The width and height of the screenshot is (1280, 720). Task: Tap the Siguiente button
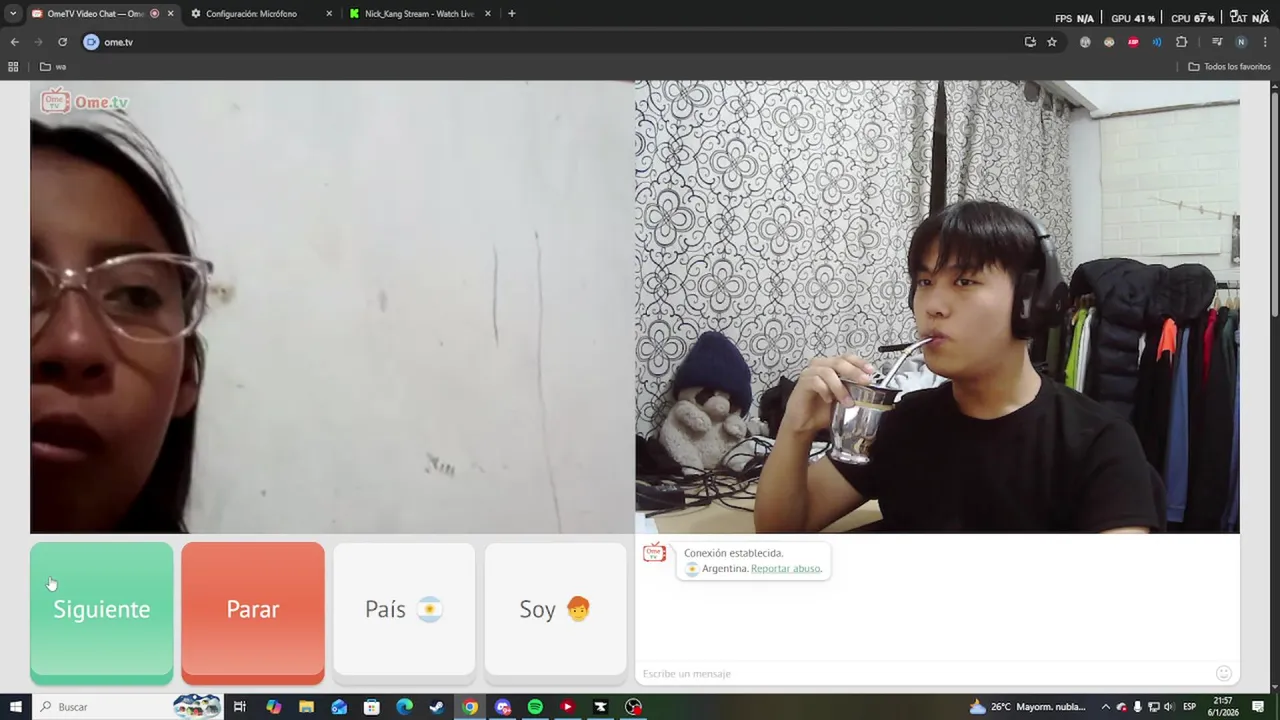click(101, 610)
